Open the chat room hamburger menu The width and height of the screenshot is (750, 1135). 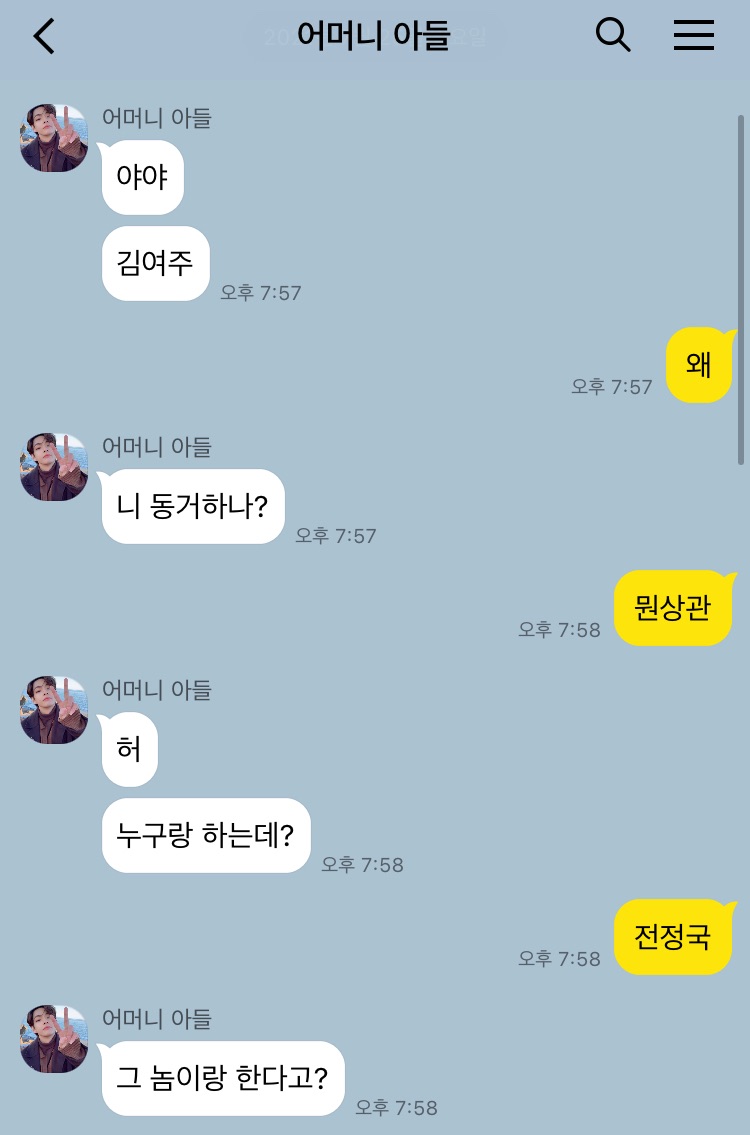(693, 36)
